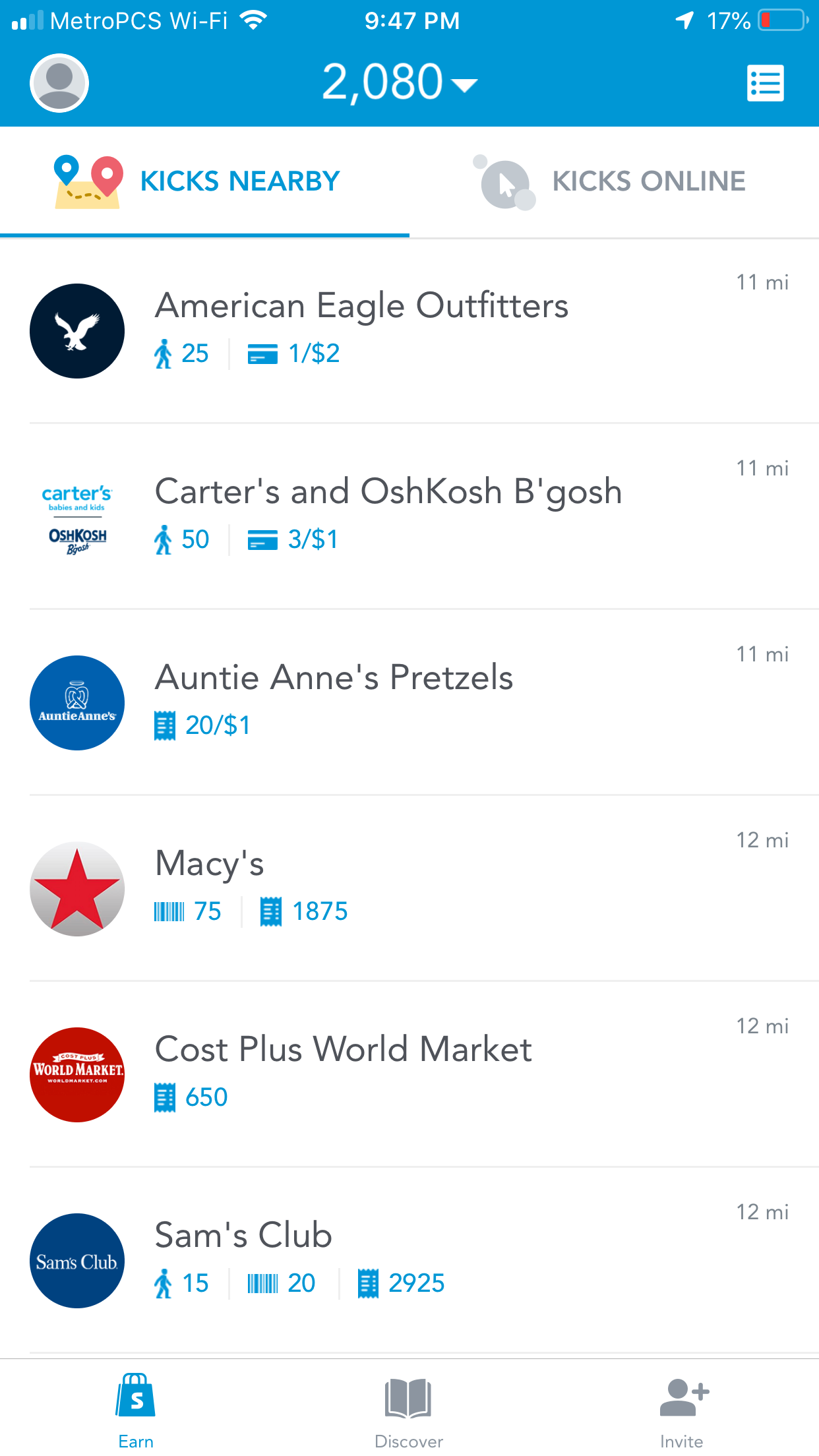819x1456 pixels.
Task: Open Cost Plus World Market details
Action: pyautogui.click(x=409, y=1074)
